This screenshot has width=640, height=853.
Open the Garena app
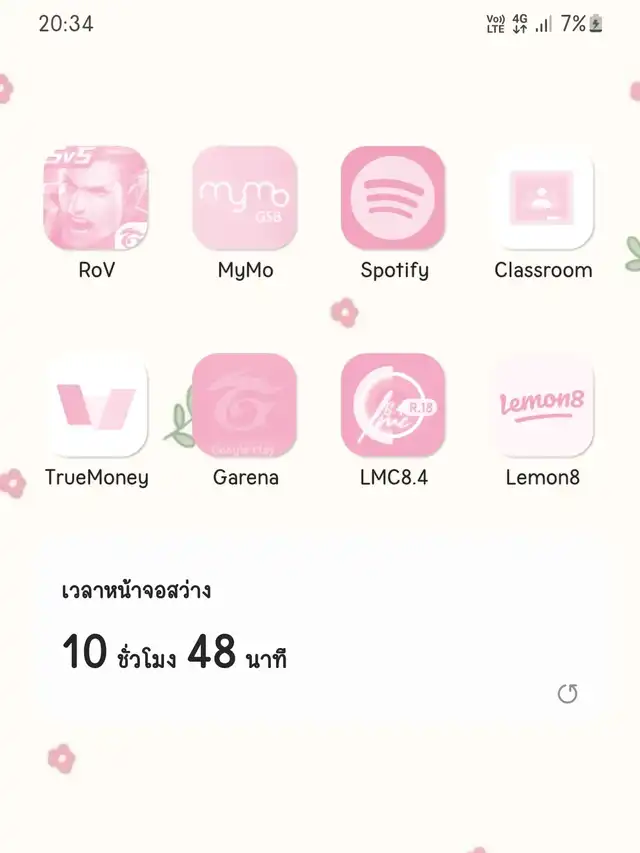[x=245, y=405]
